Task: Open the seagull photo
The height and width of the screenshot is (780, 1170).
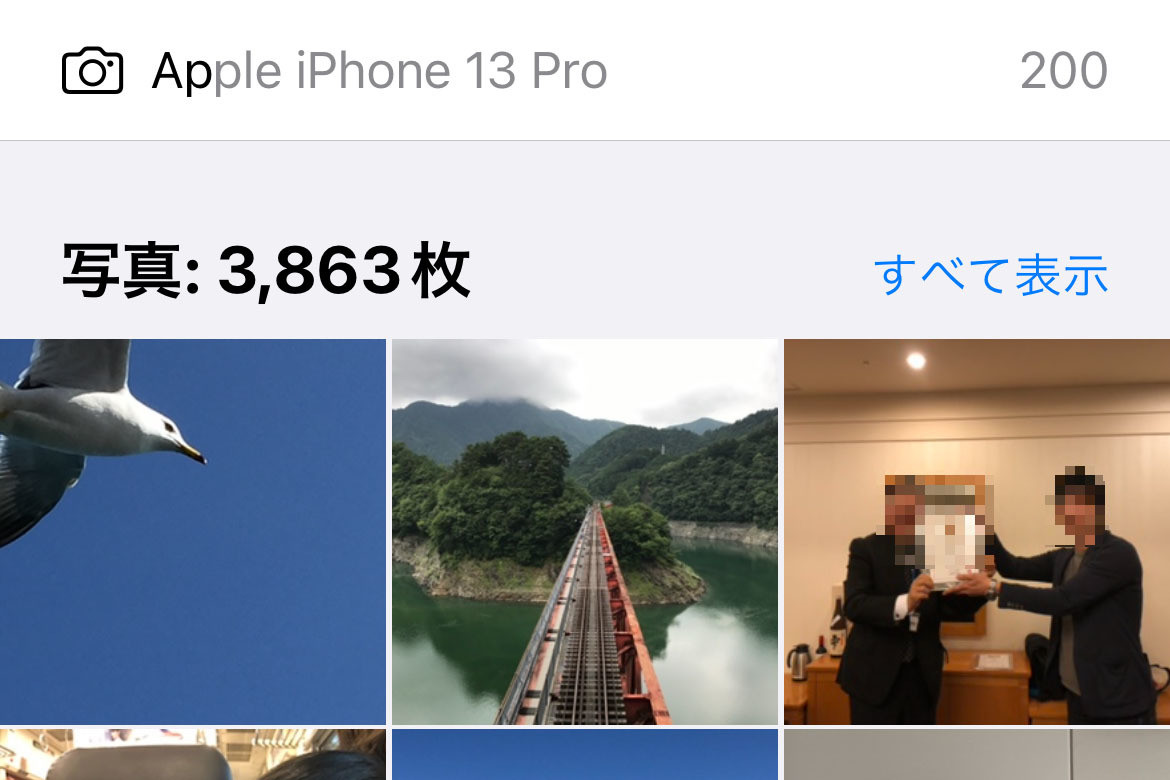Action: (x=192, y=531)
